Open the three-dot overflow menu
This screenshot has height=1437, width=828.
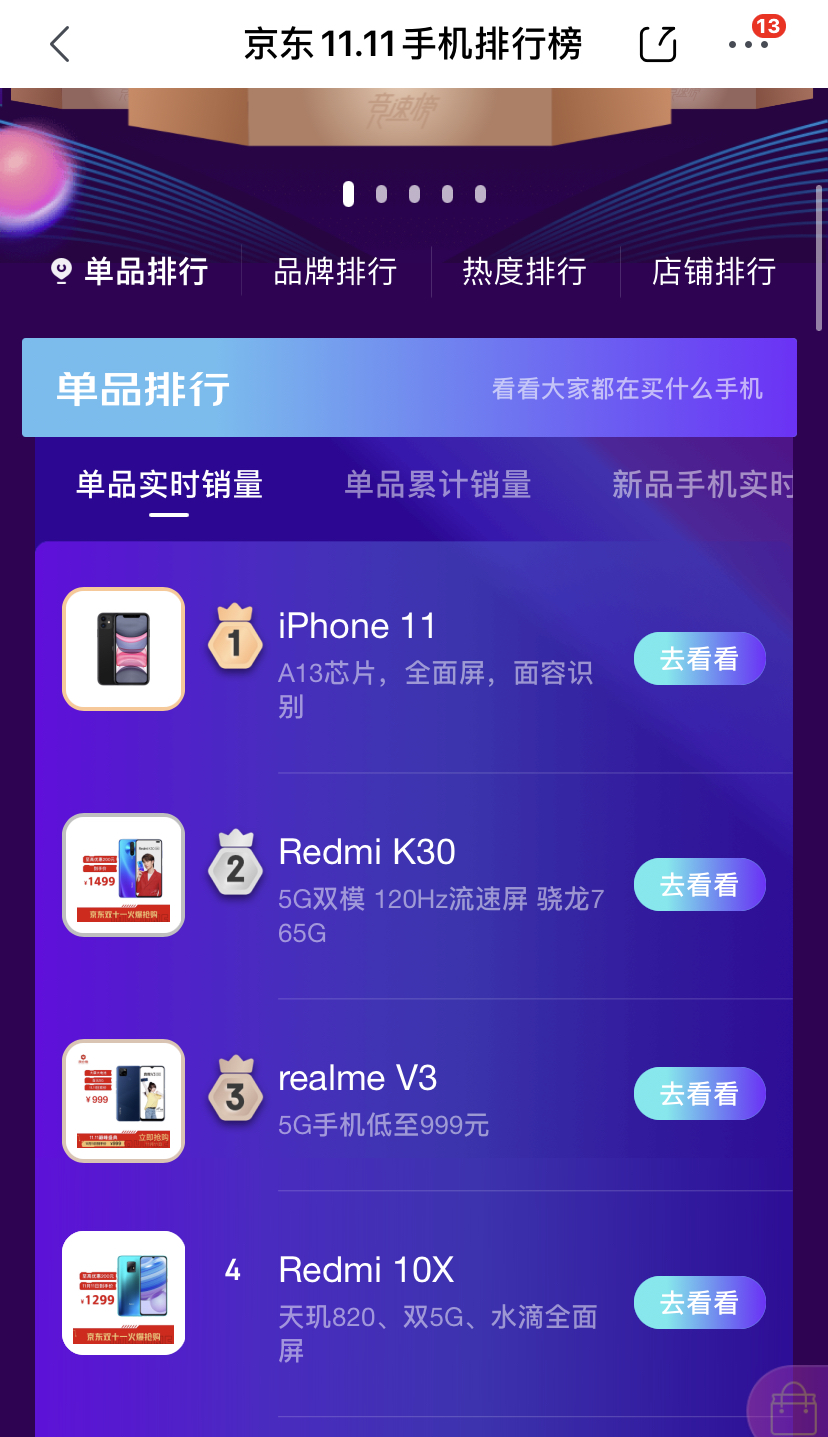748,44
